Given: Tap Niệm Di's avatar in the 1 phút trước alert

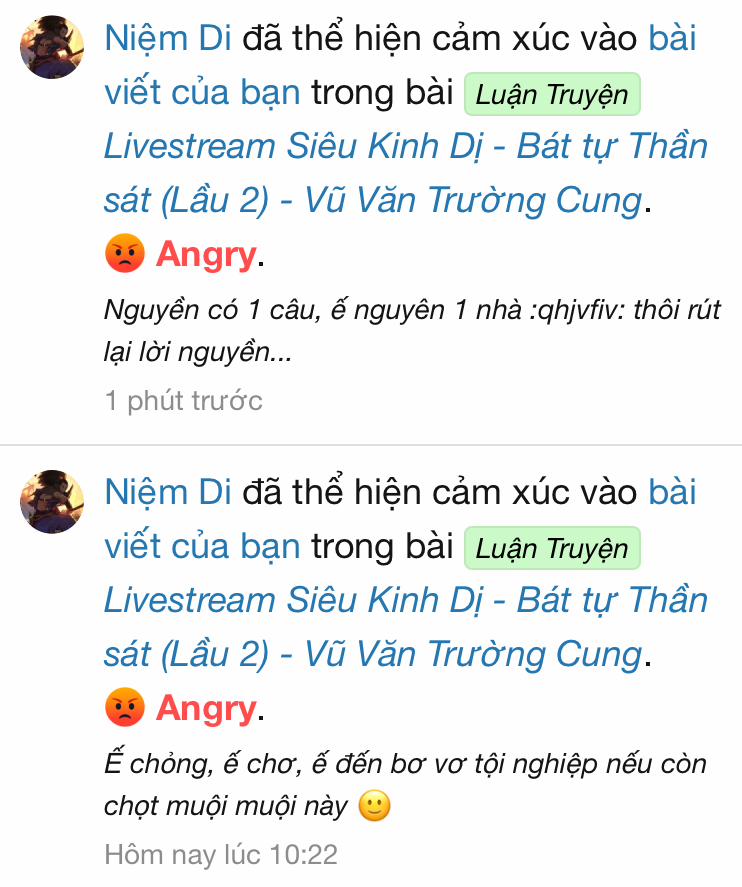Looking at the screenshot, I should [52, 47].
